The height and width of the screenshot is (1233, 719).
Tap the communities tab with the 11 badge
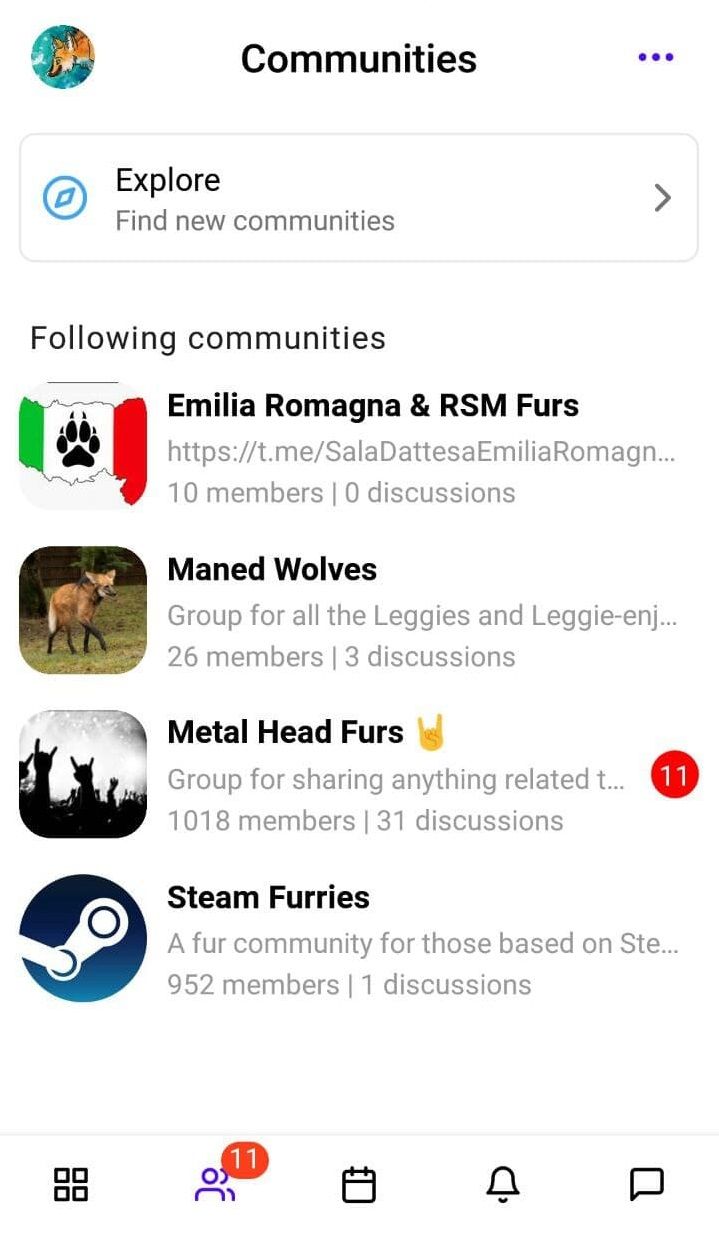click(215, 1185)
